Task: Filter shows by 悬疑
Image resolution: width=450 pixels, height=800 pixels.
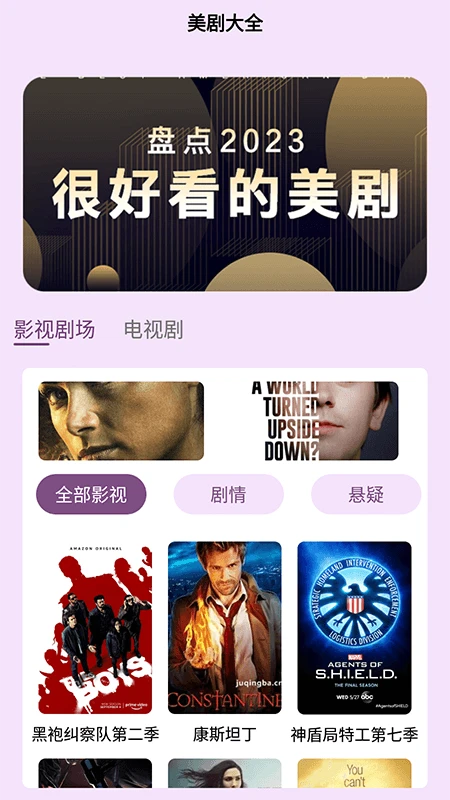Action: click(366, 494)
